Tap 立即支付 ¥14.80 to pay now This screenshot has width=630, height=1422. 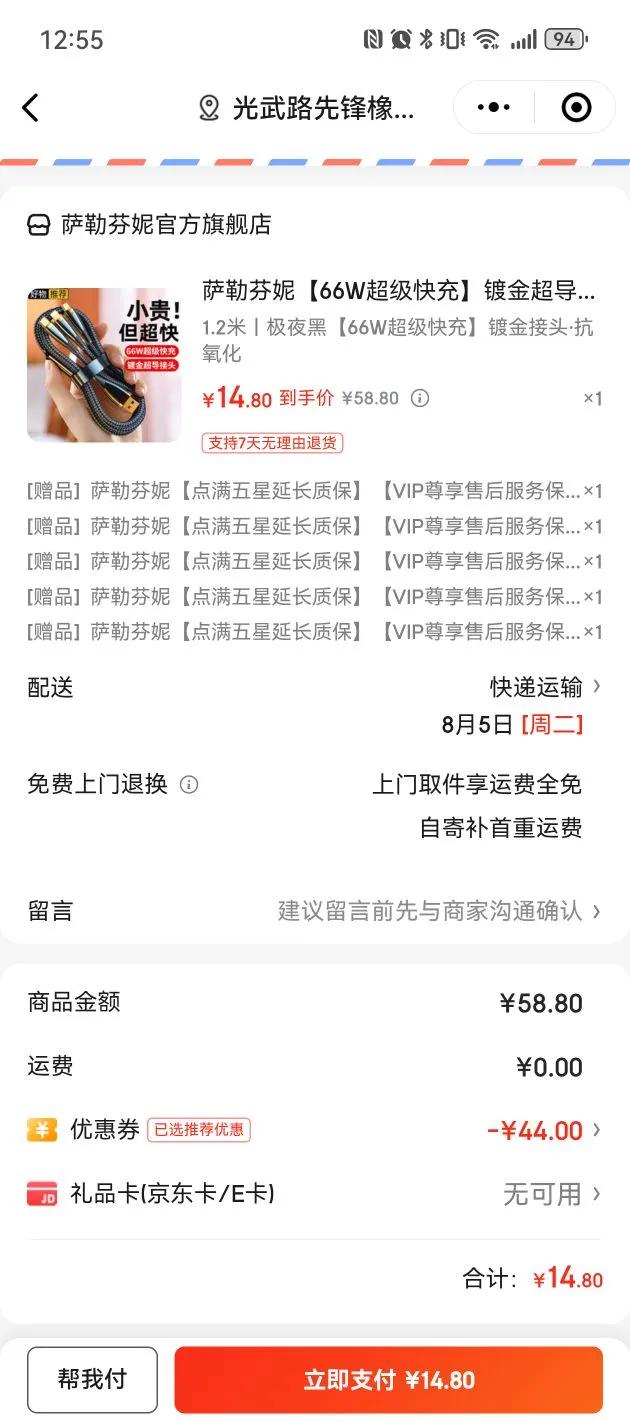pos(388,1380)
